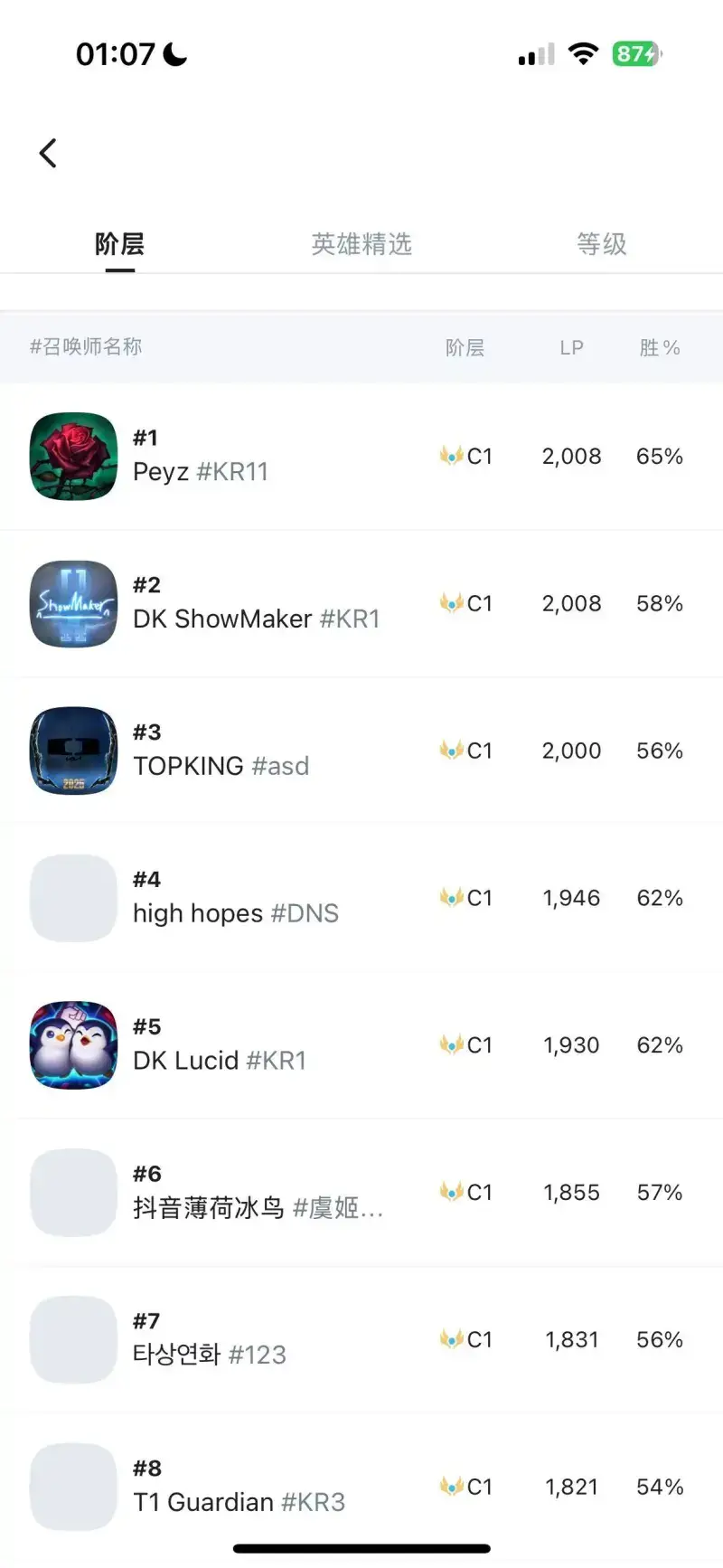Go back using the arrow icon

coord(49,154)
